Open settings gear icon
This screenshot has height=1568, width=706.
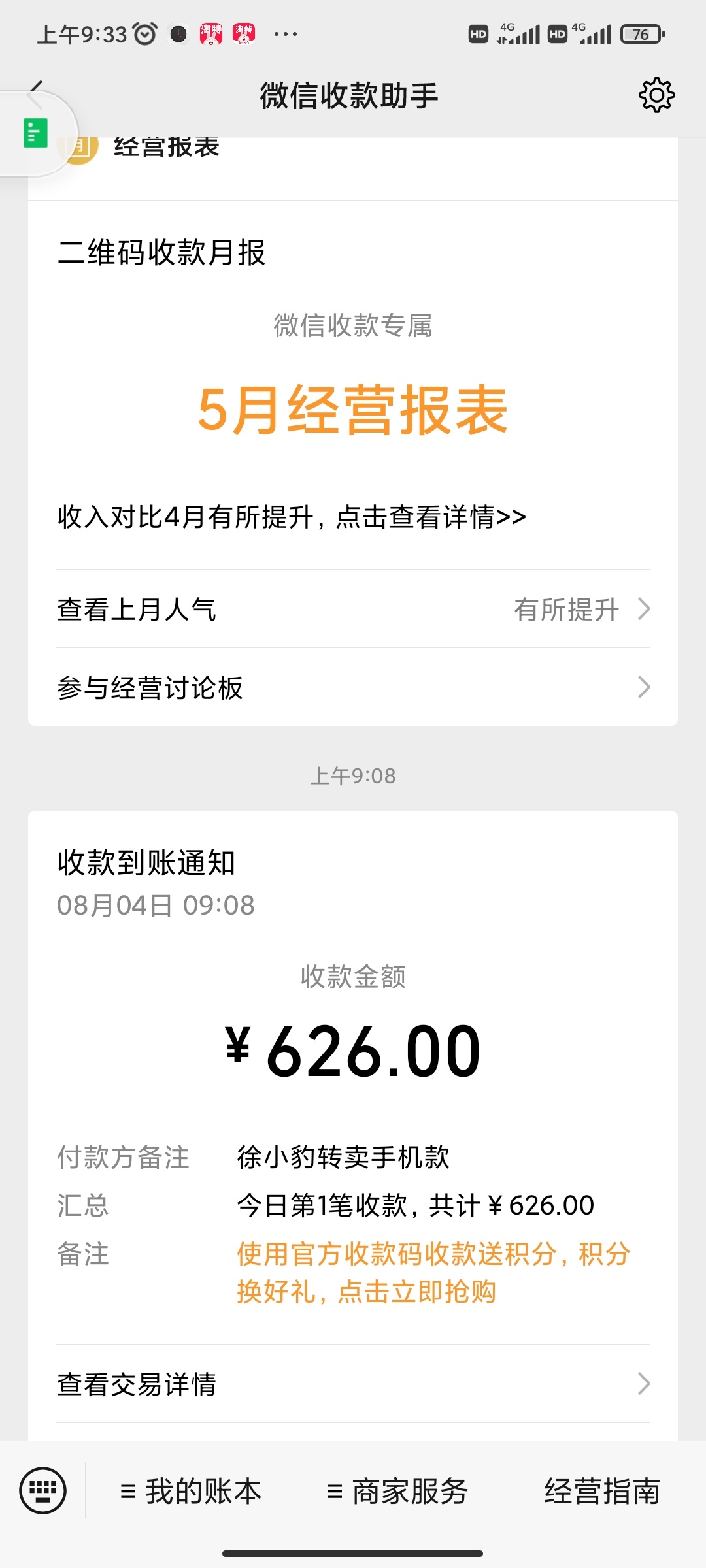pos(656,95)
